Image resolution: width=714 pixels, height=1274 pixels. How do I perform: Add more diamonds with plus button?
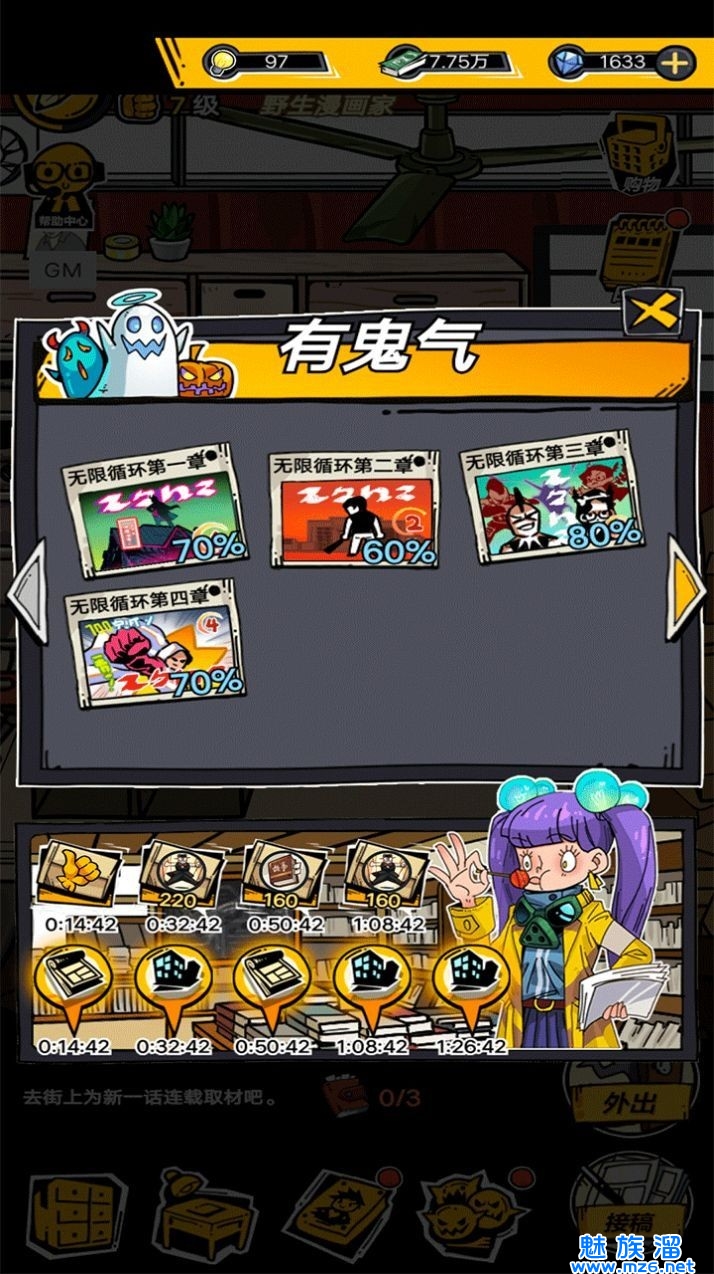[x=676, y=62]
